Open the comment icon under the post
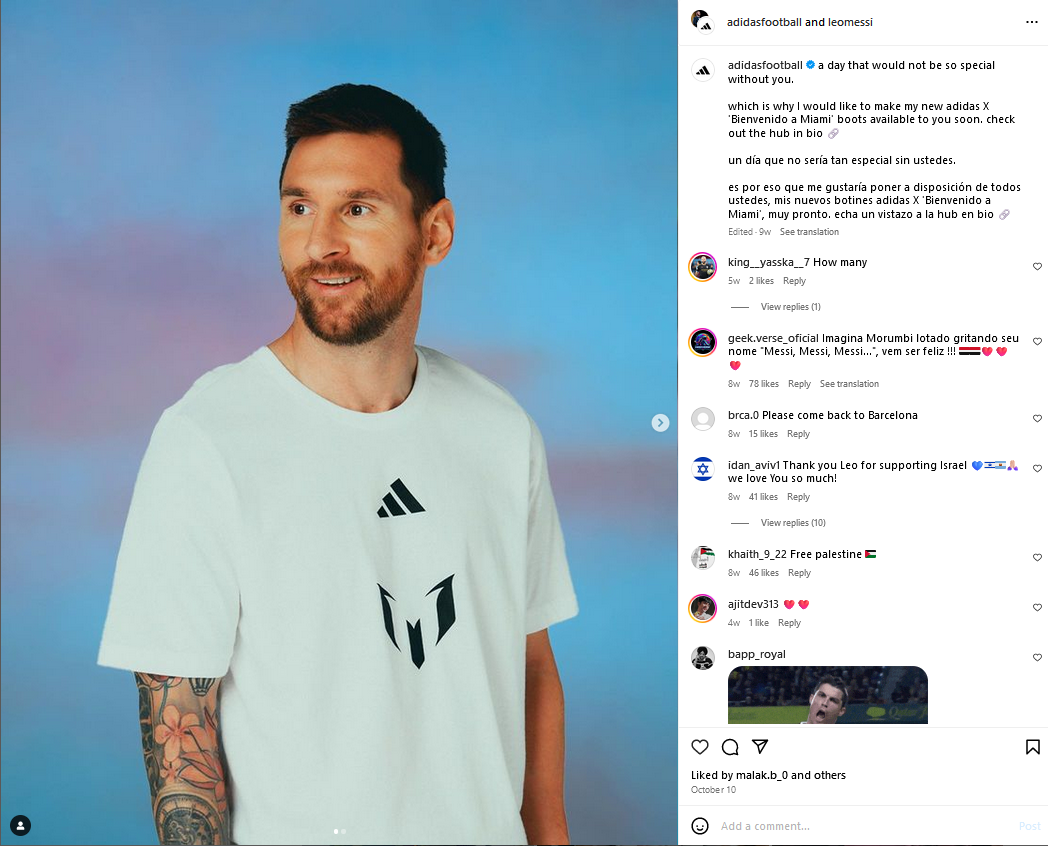This screenshot has height=846, width=1048. (730, 747)
